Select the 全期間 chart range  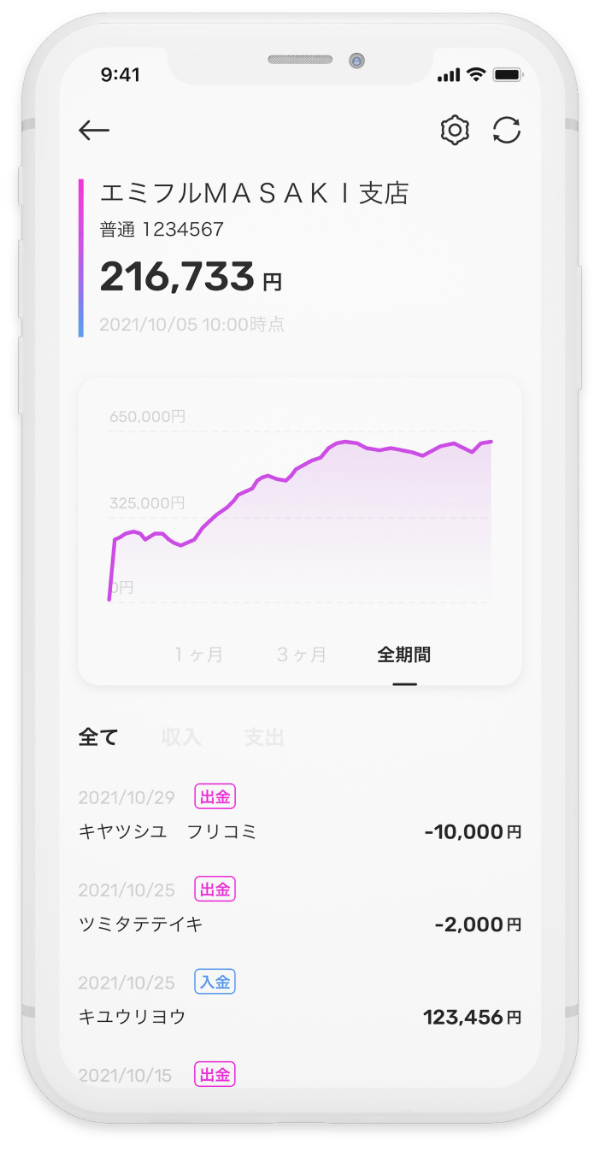click(x=404, y=655)
